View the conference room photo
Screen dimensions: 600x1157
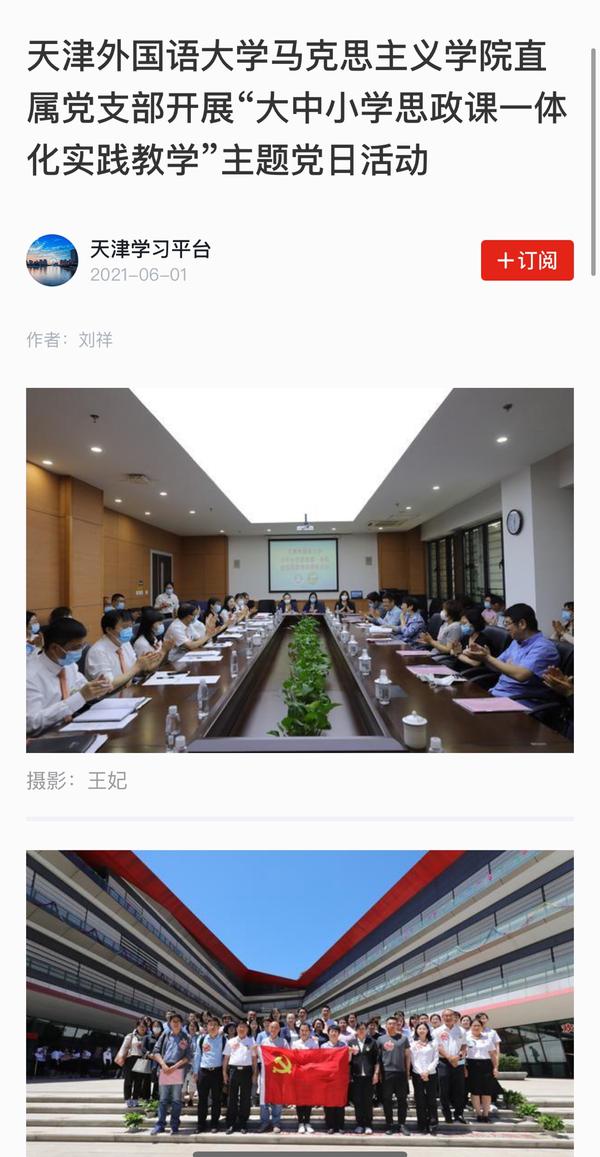pyautogui.click(x=300, y=570)
